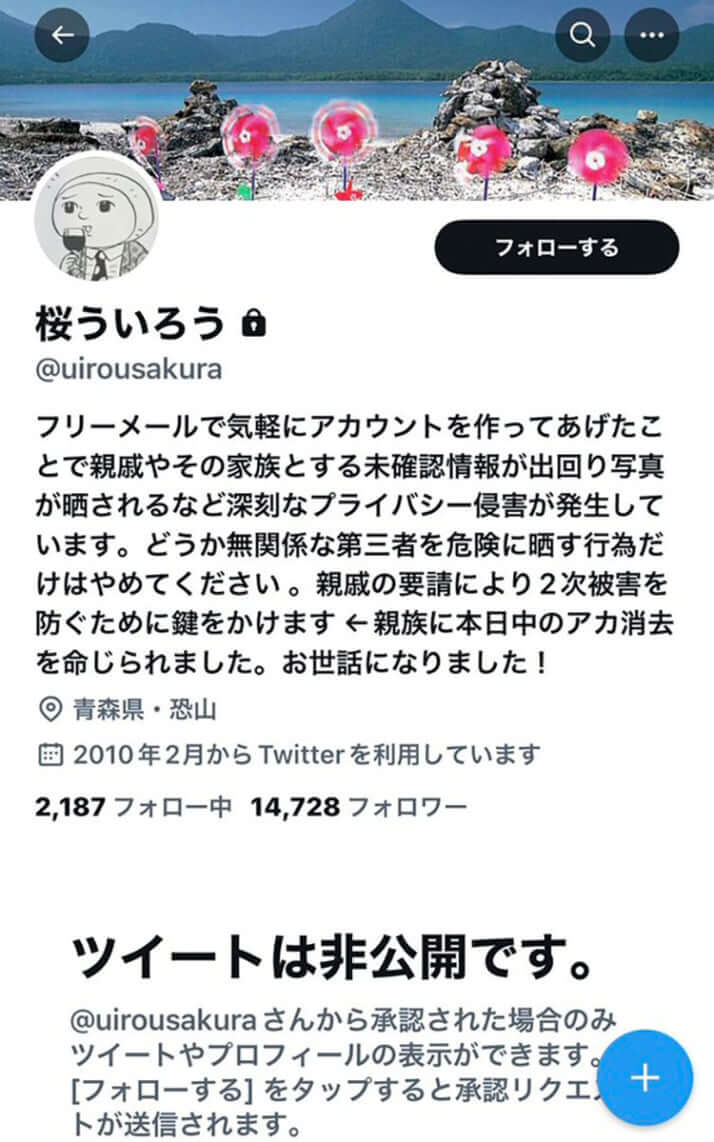Open search on this profile
The height and width of the screenshot is (1142, 714).
(582, 35)
